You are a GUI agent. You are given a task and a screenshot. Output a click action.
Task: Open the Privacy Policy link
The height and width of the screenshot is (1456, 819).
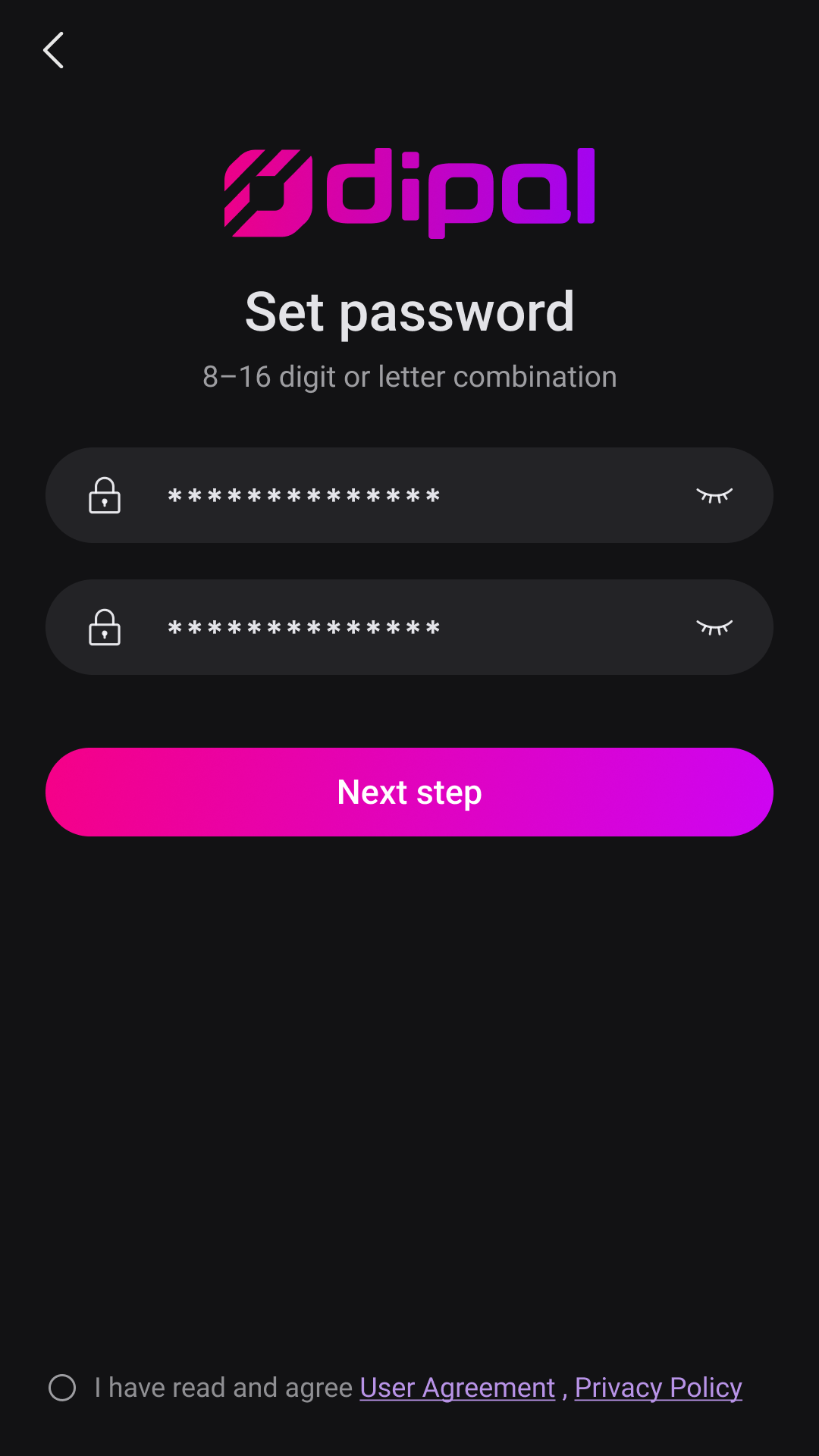click(x=657, y=1387)
